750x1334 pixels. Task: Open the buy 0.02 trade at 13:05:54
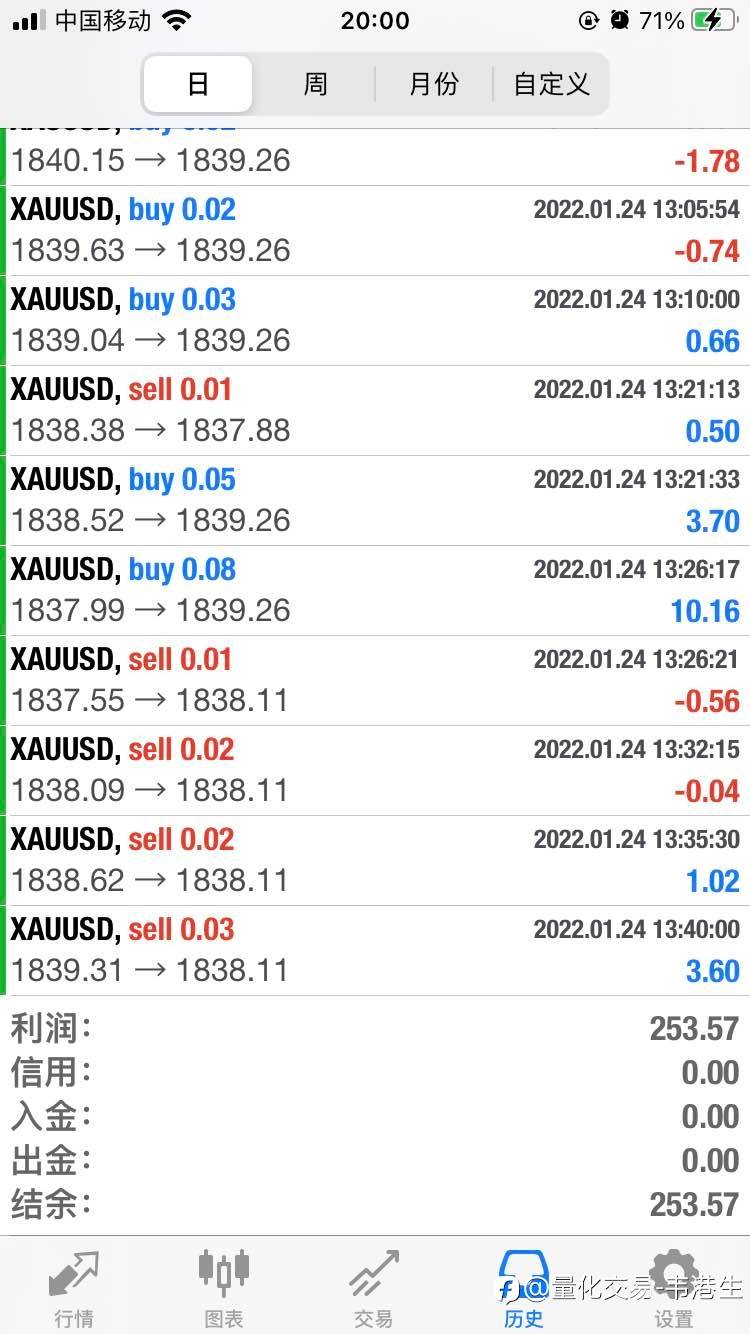coord(375,231)
